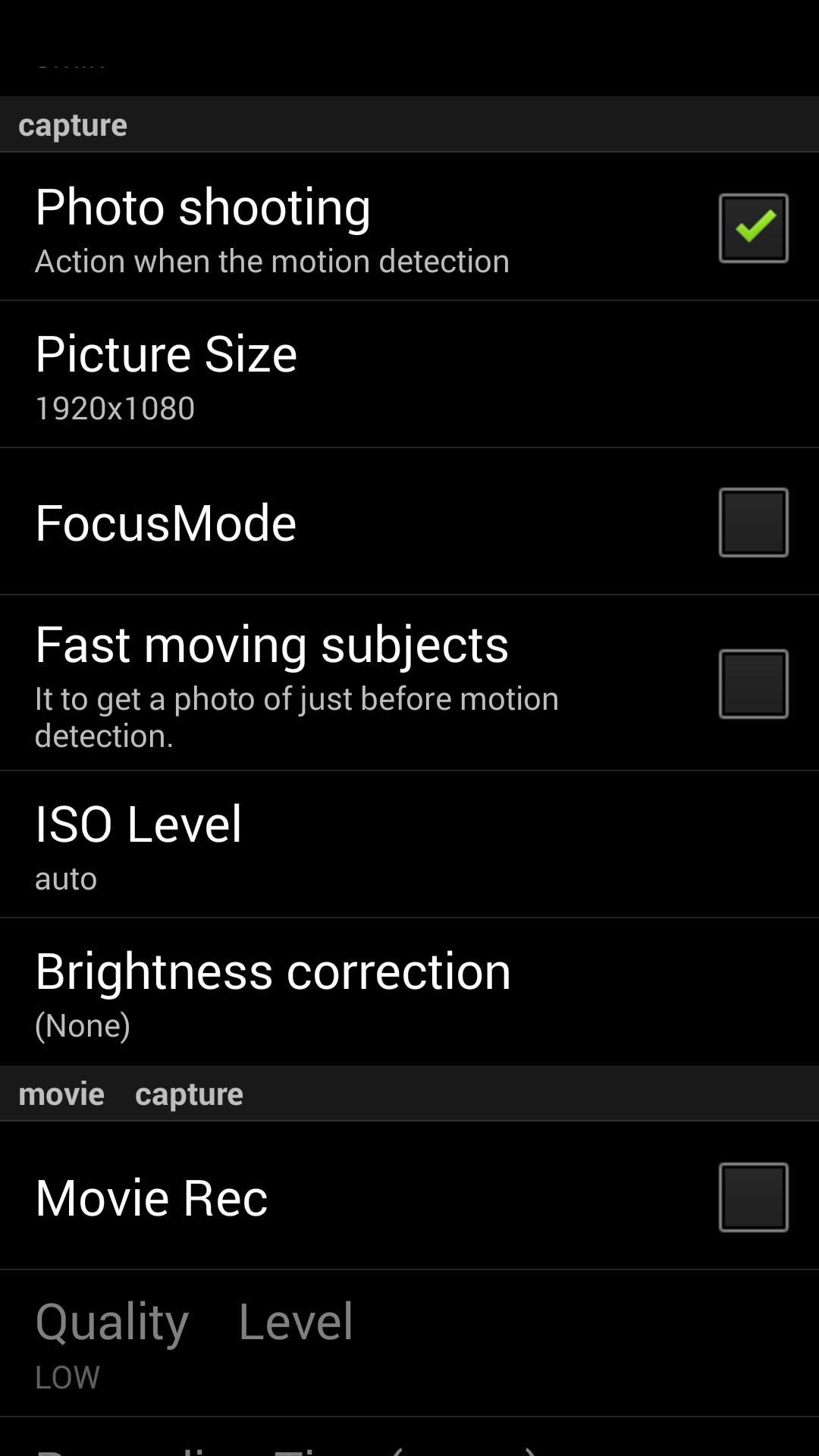Enable the Movie Rec checkbox
Screen dimensions: 819x1456
coord(753,1197)
